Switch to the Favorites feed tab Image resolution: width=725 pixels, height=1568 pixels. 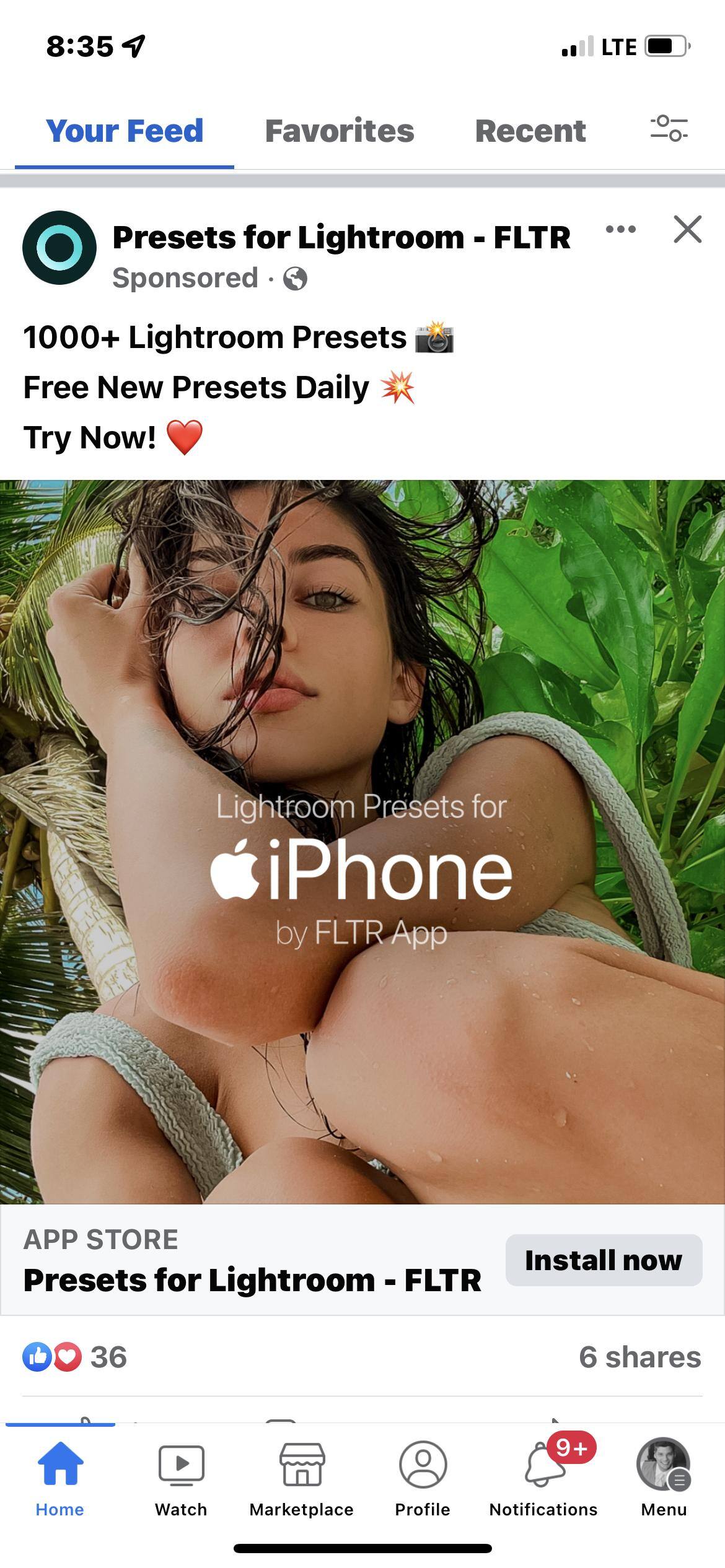339,131
